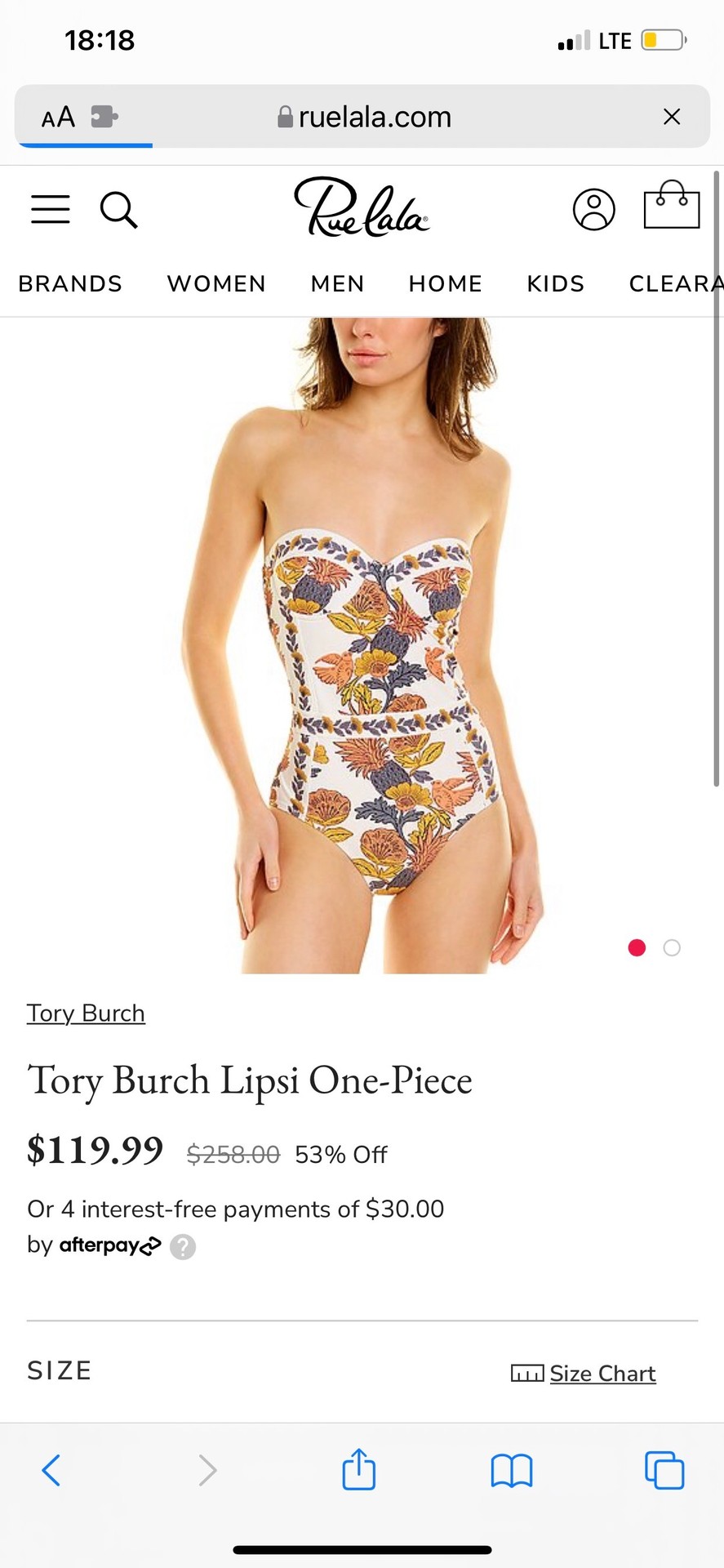Open the hamburger menu
The width and height of the screenshot is (724, 1568).
click(x=51, y=210)
